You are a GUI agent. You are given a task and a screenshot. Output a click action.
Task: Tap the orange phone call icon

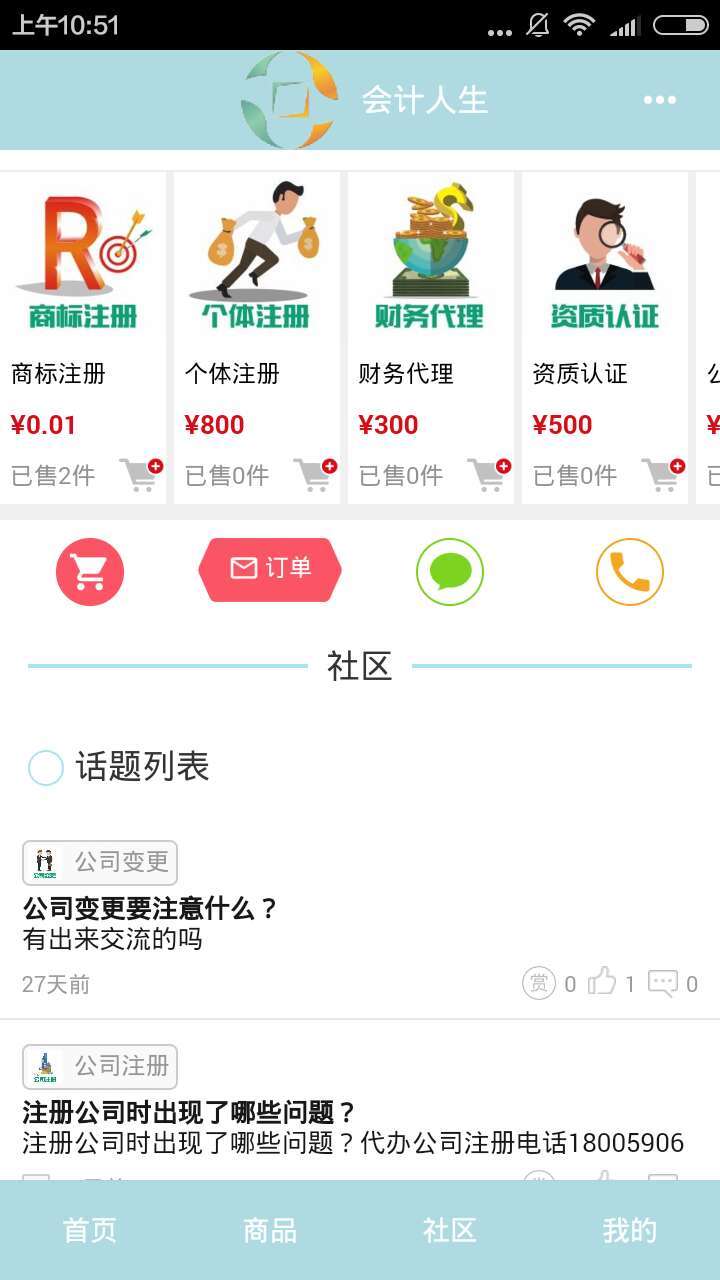(x=630, y=572)
